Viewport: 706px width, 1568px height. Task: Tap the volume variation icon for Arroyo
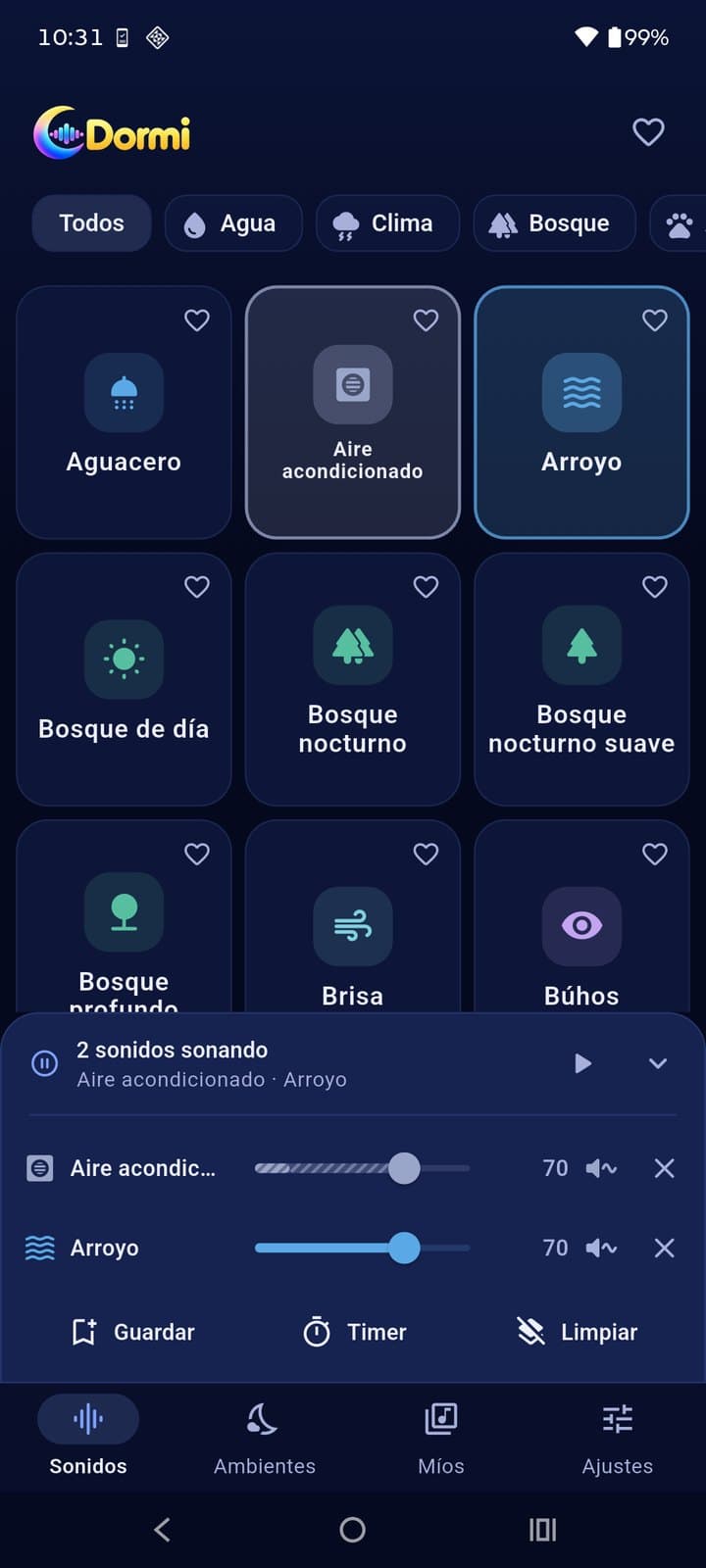click(x=601, y=1248)
